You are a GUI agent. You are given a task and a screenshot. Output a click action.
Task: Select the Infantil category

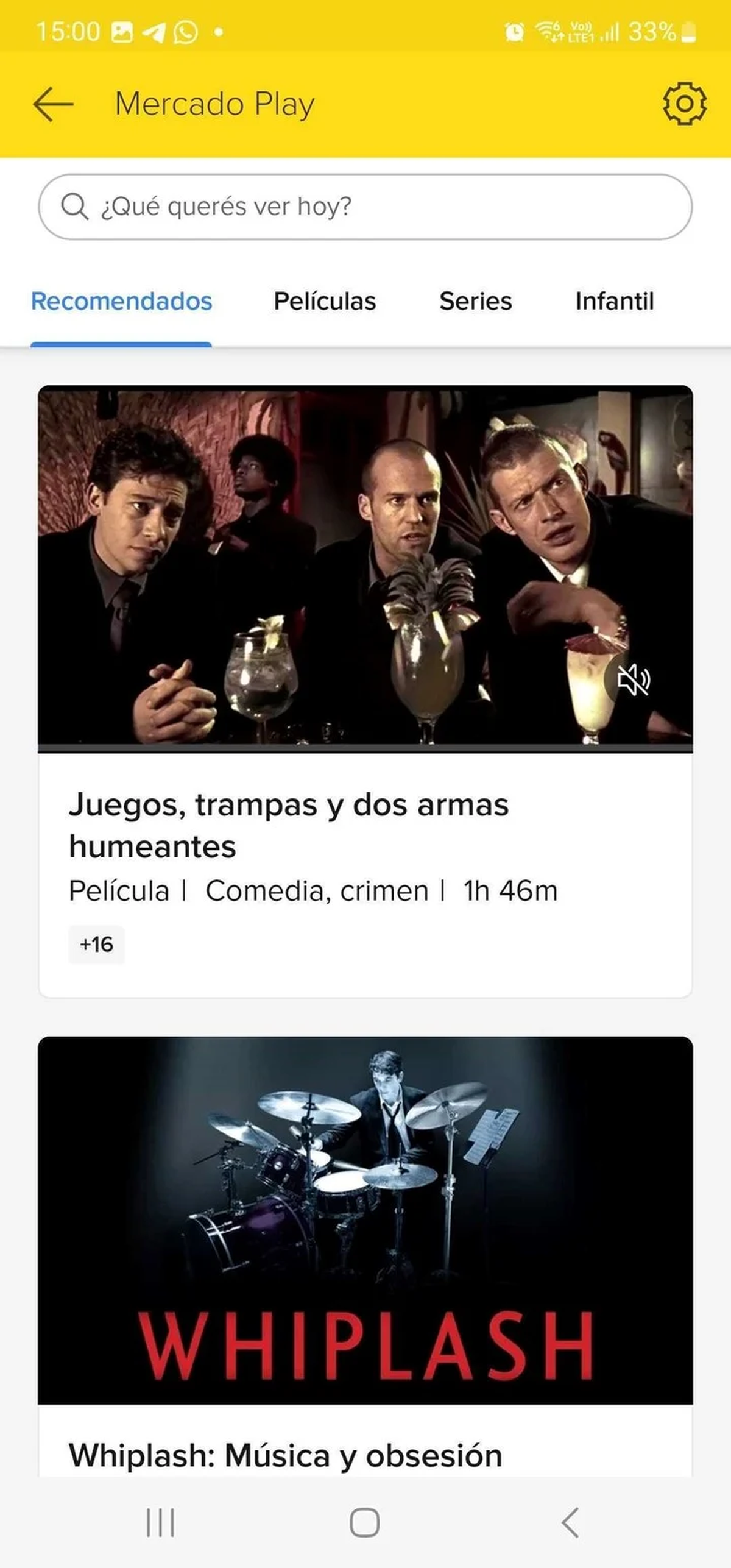(x=615, y=301)
